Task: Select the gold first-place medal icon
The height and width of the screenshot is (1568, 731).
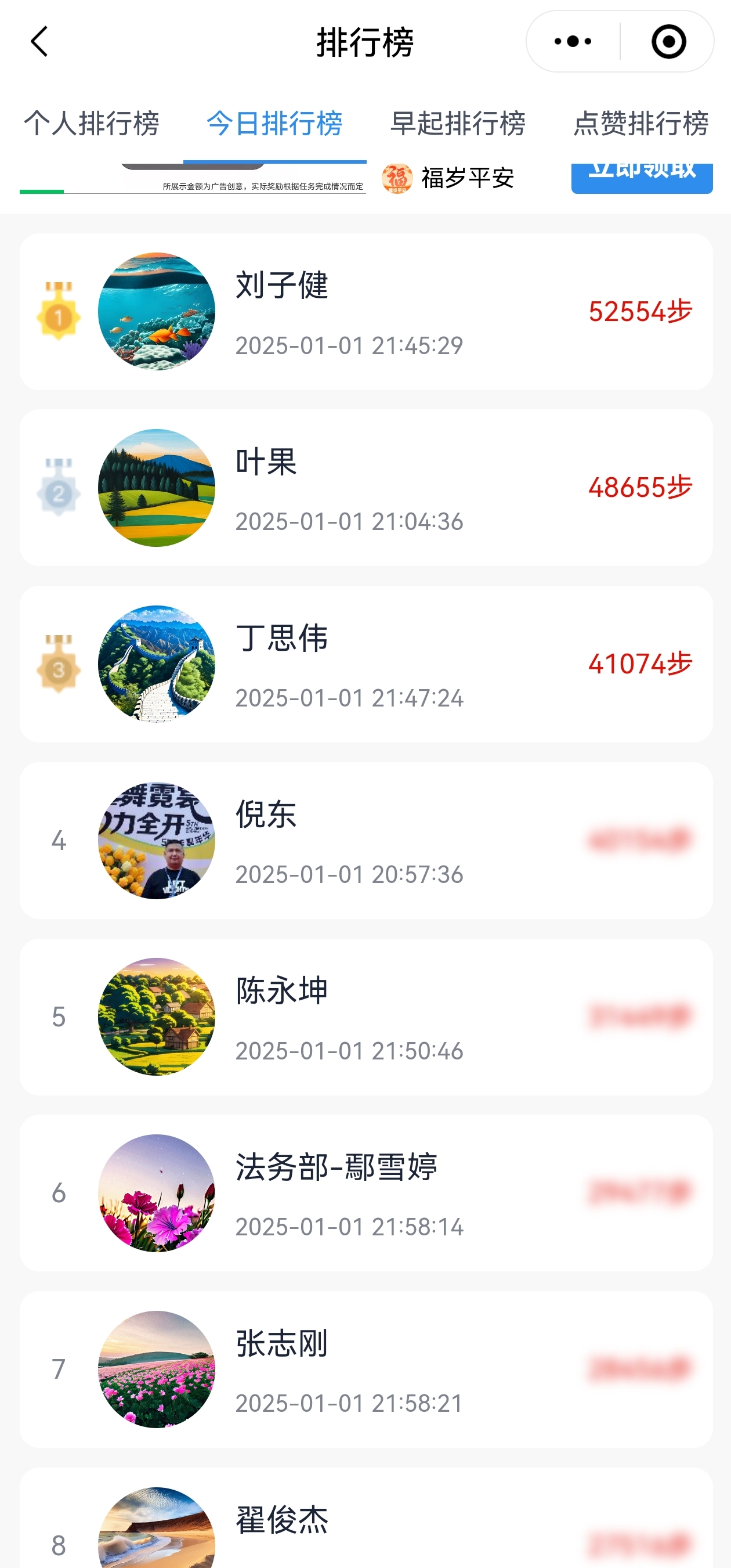Action: click(x=58, y=312)
